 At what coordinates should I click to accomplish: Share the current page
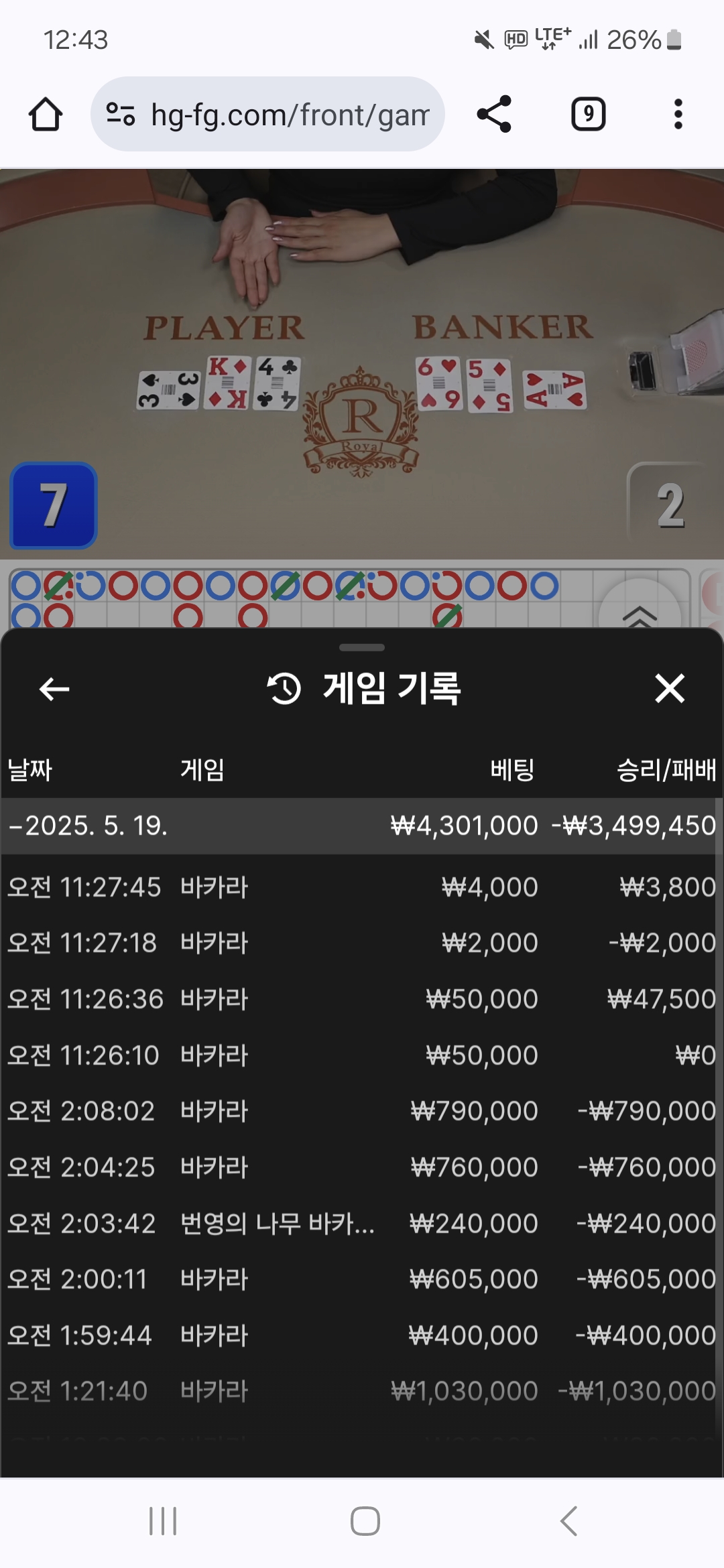click(494, 114)
